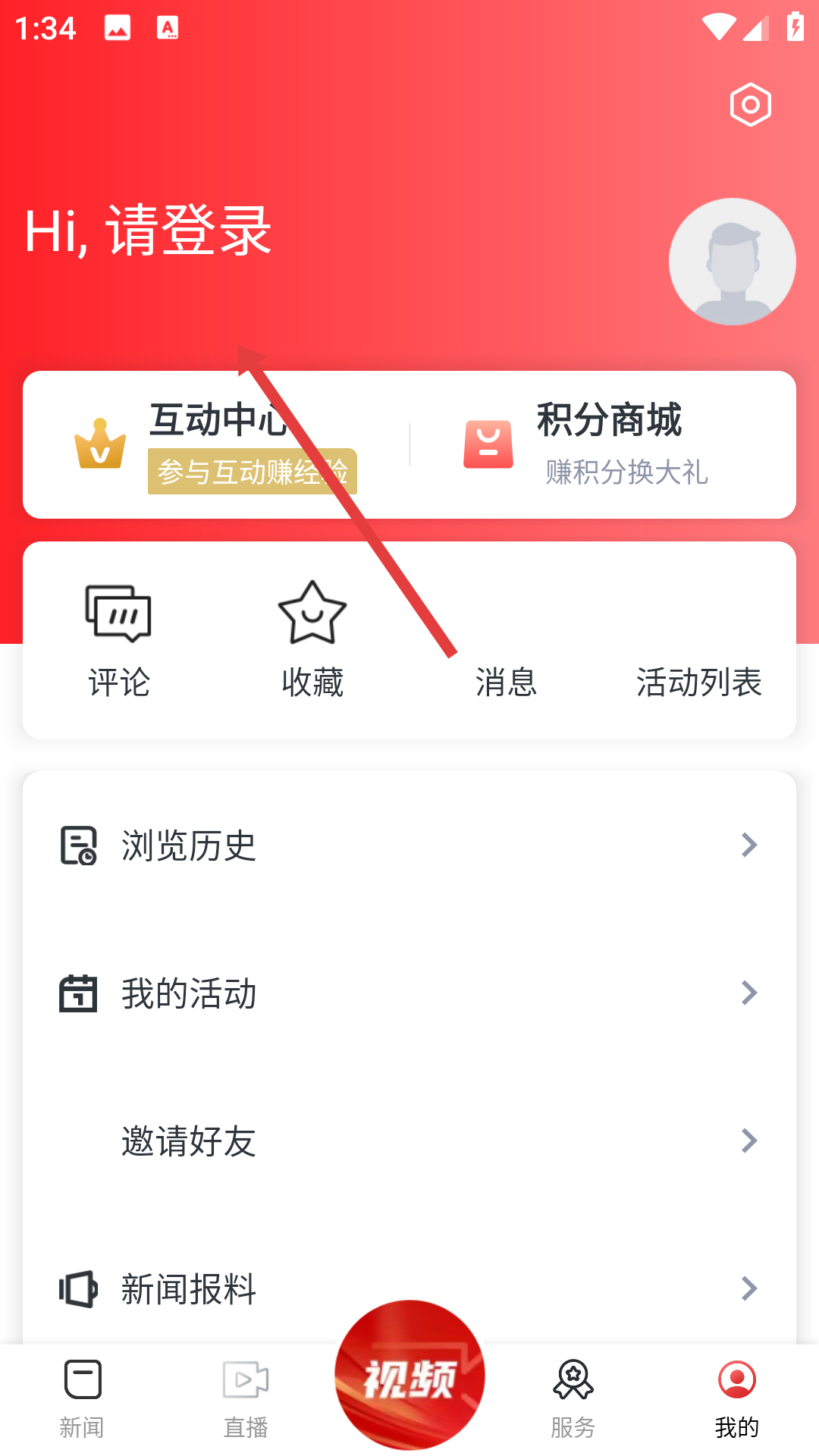
Task: Switch to the 新闻 tab
Action: pyautogui.click(x=82, y=1400)
